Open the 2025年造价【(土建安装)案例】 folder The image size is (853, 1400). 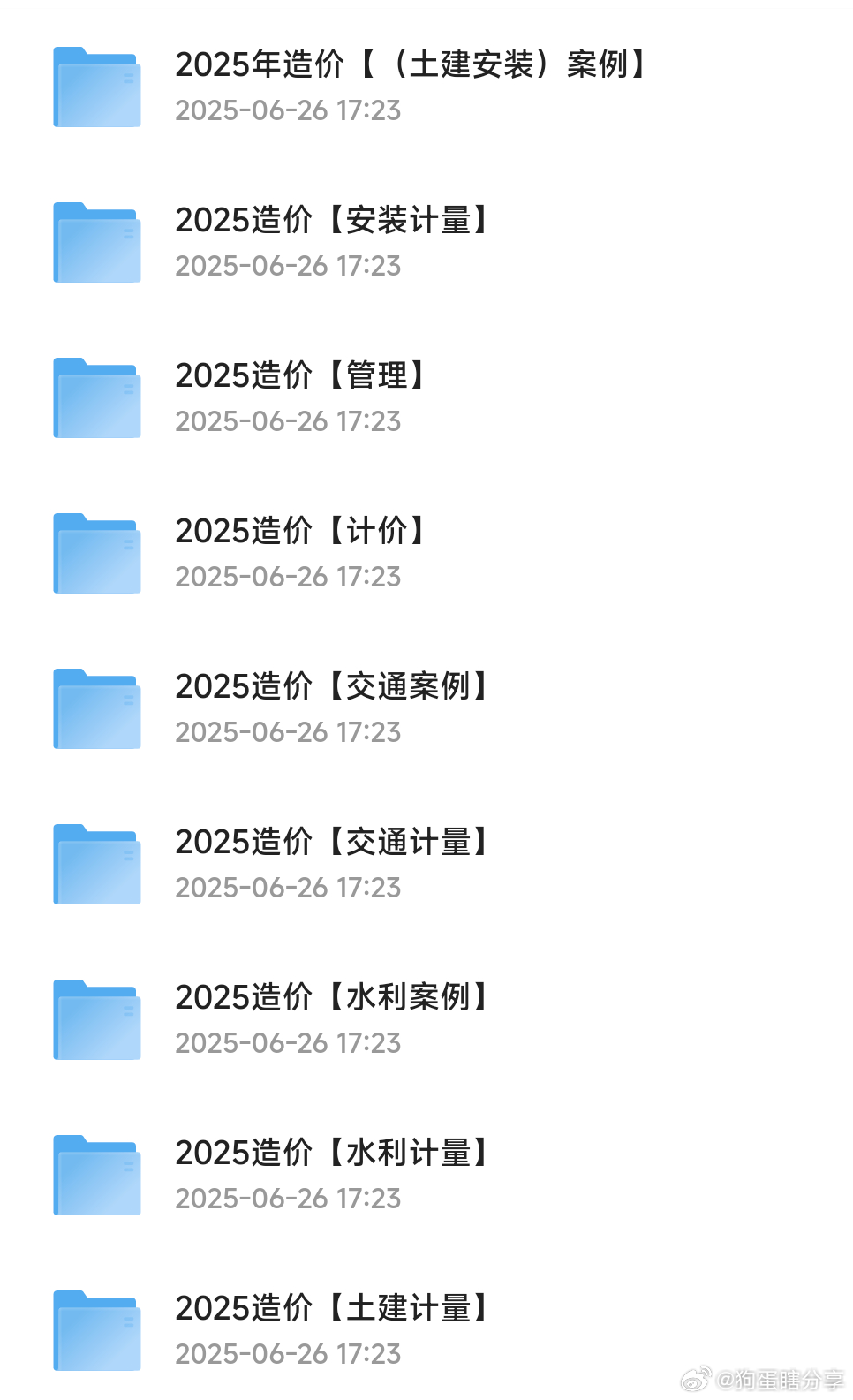click(x=426, y=87)
